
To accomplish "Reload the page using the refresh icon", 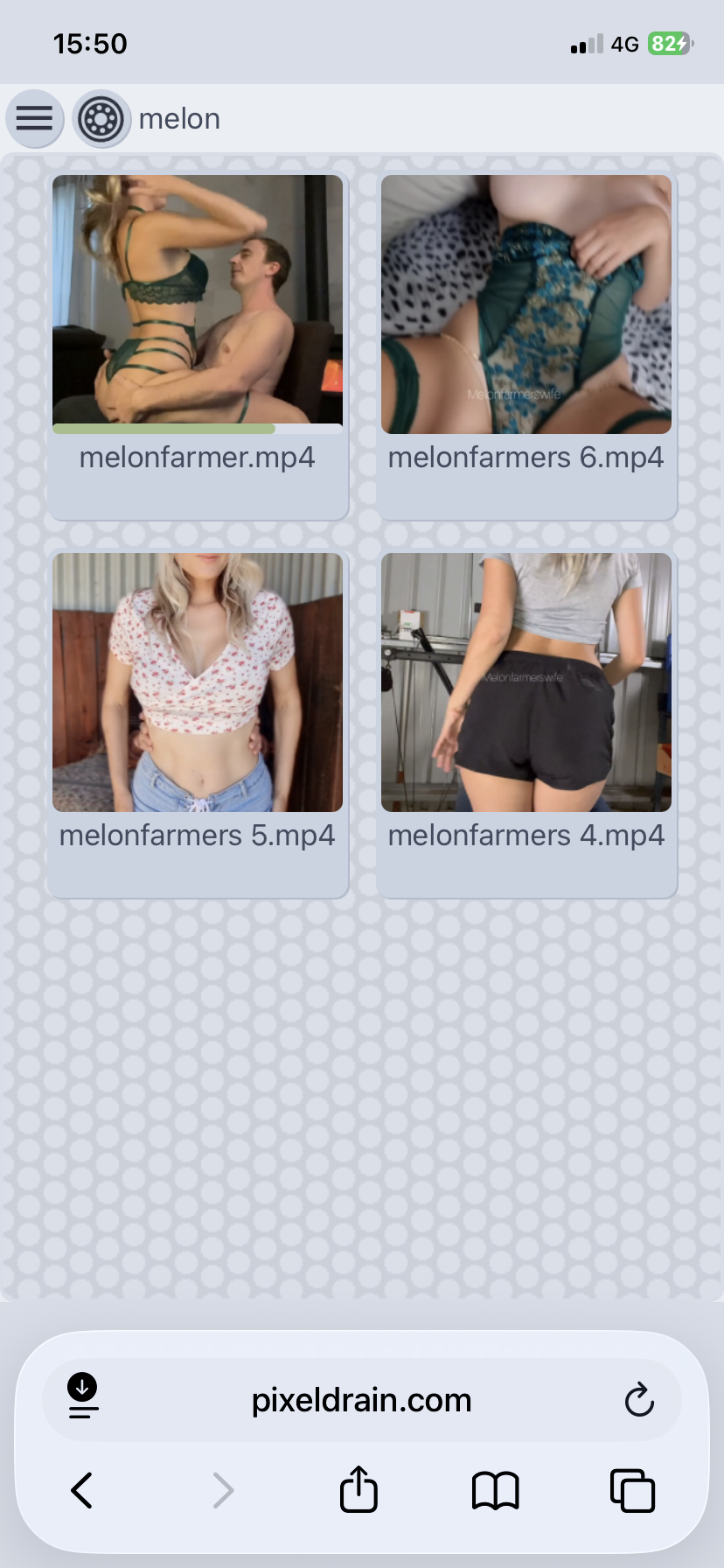I will (x=640, y=1399).
